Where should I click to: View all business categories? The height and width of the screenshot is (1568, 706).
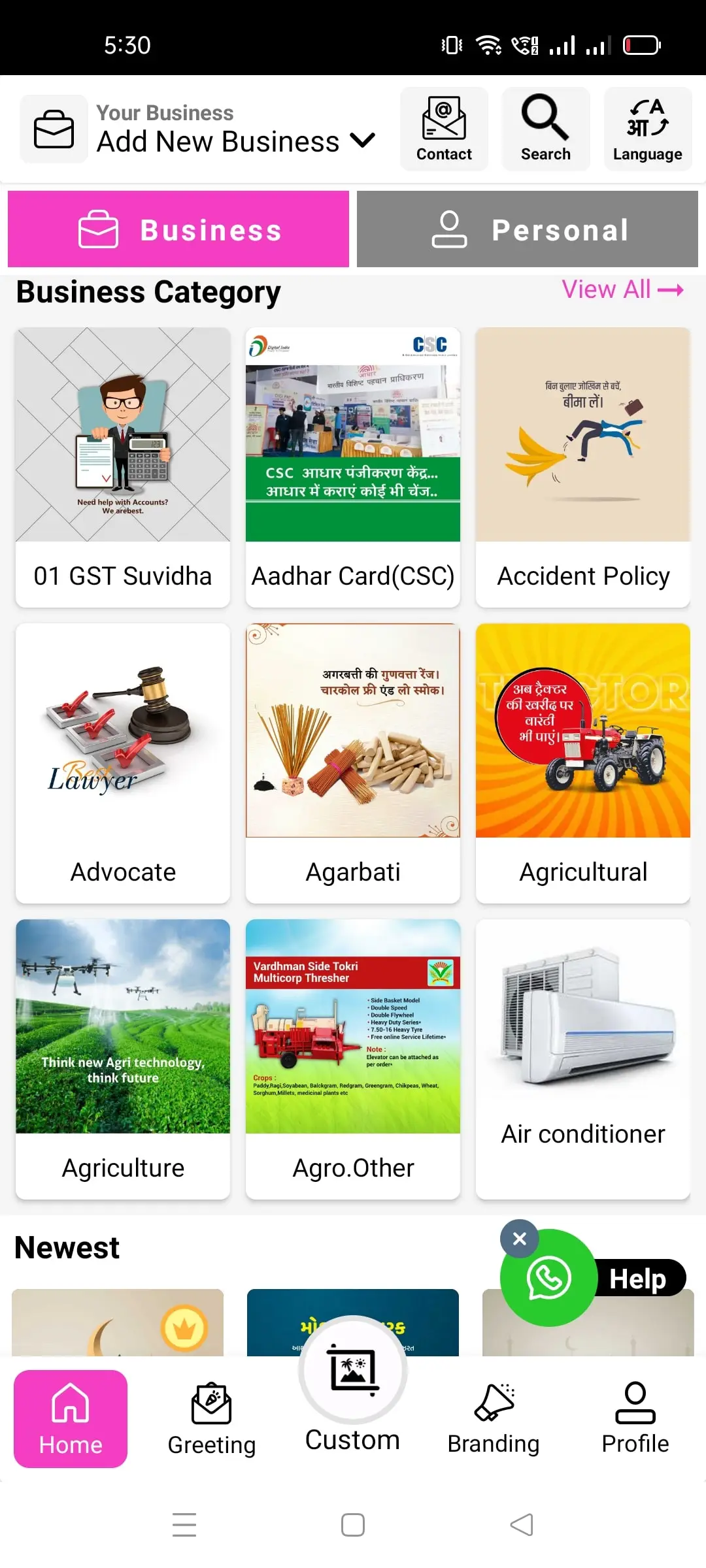622,289
